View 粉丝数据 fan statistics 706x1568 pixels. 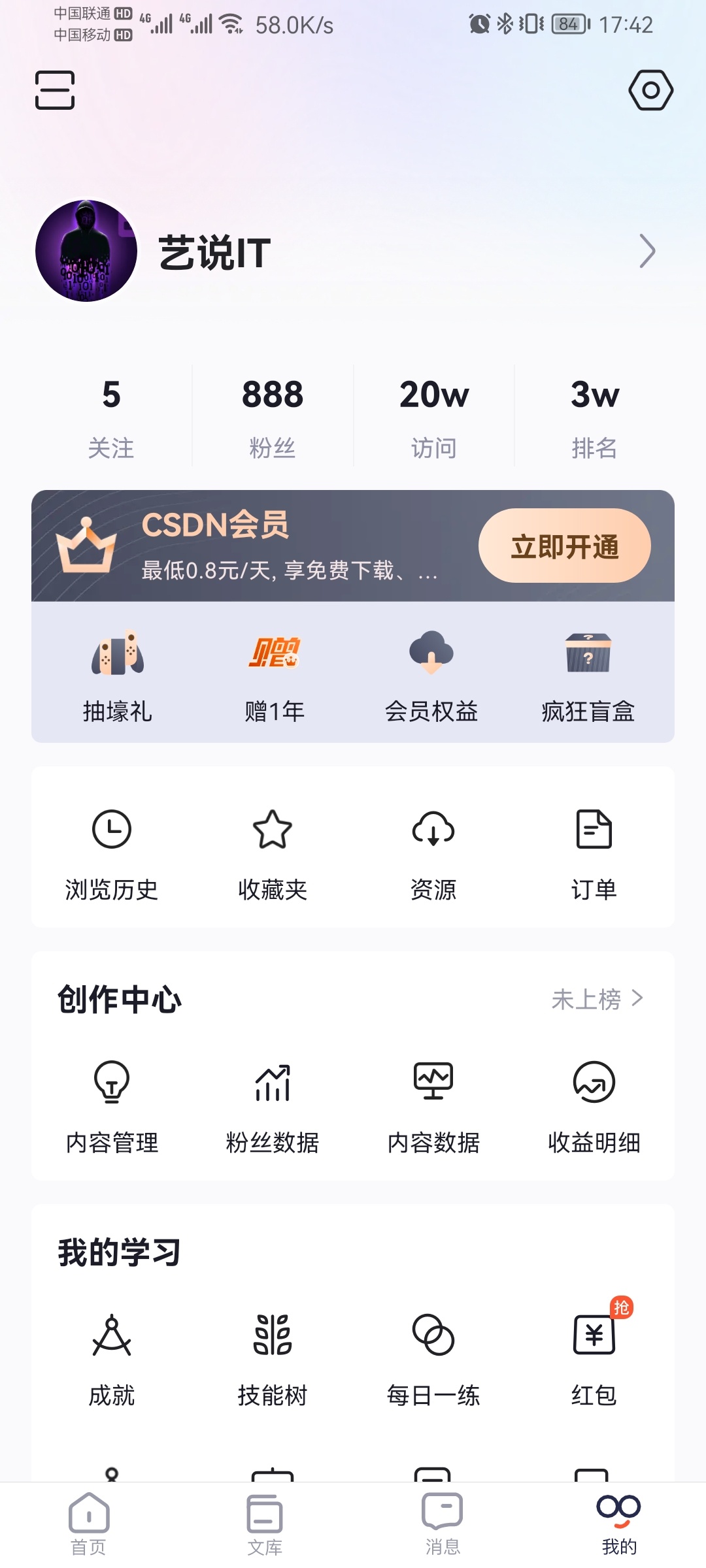click(273, 1105)
